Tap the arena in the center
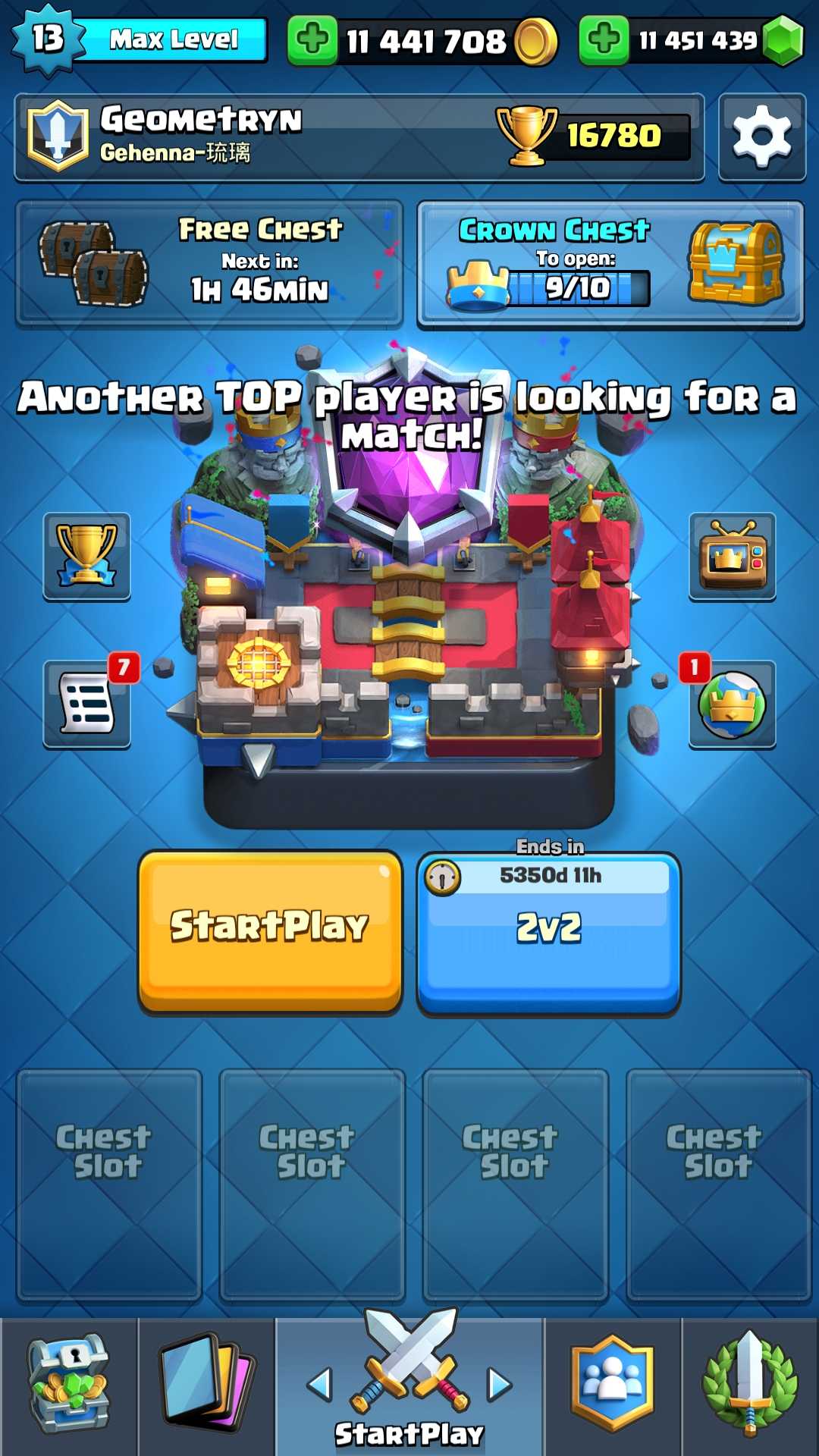The image size is (819, 1456). [x=409, y=622]
